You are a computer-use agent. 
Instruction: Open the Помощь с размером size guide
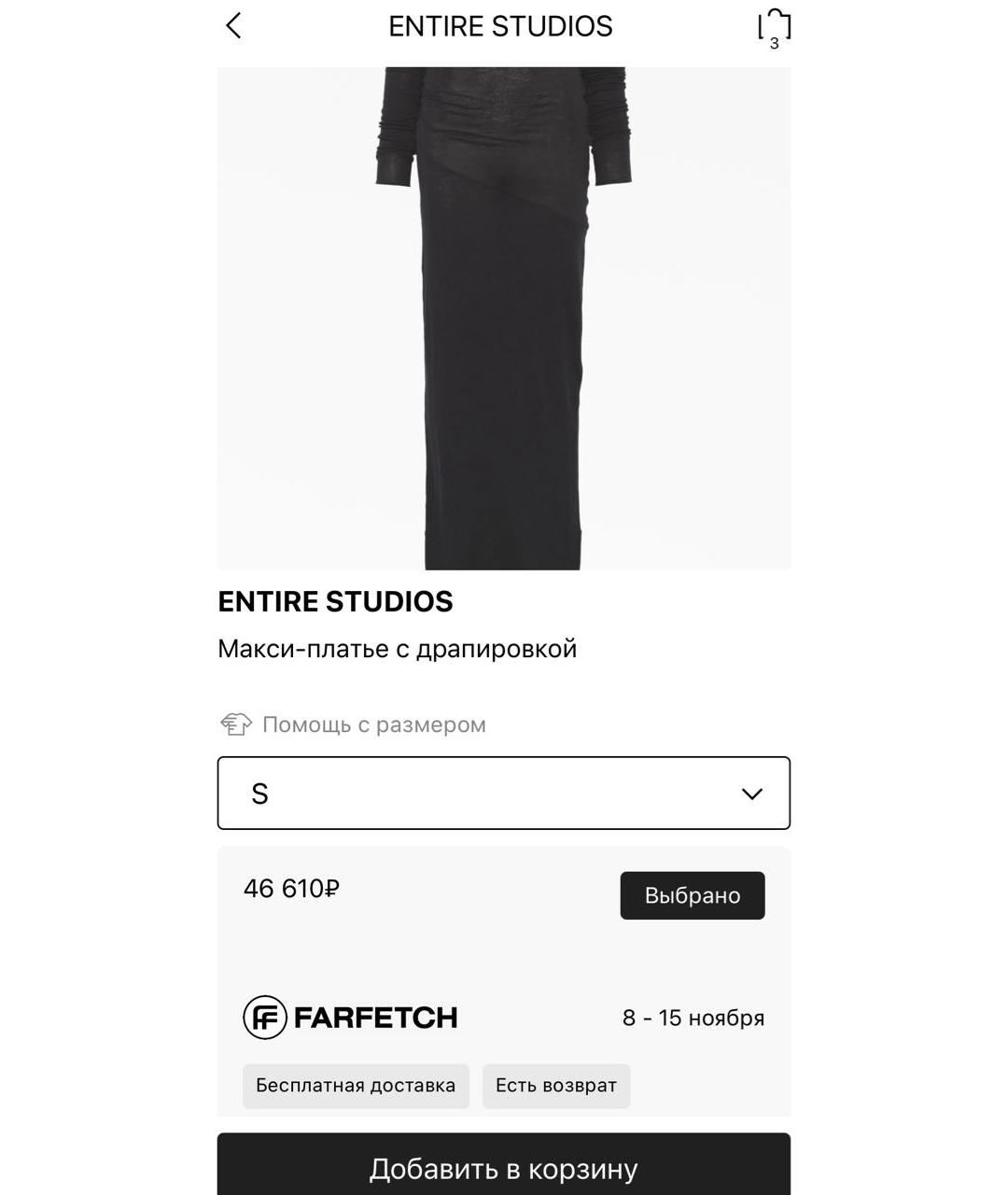353,724
